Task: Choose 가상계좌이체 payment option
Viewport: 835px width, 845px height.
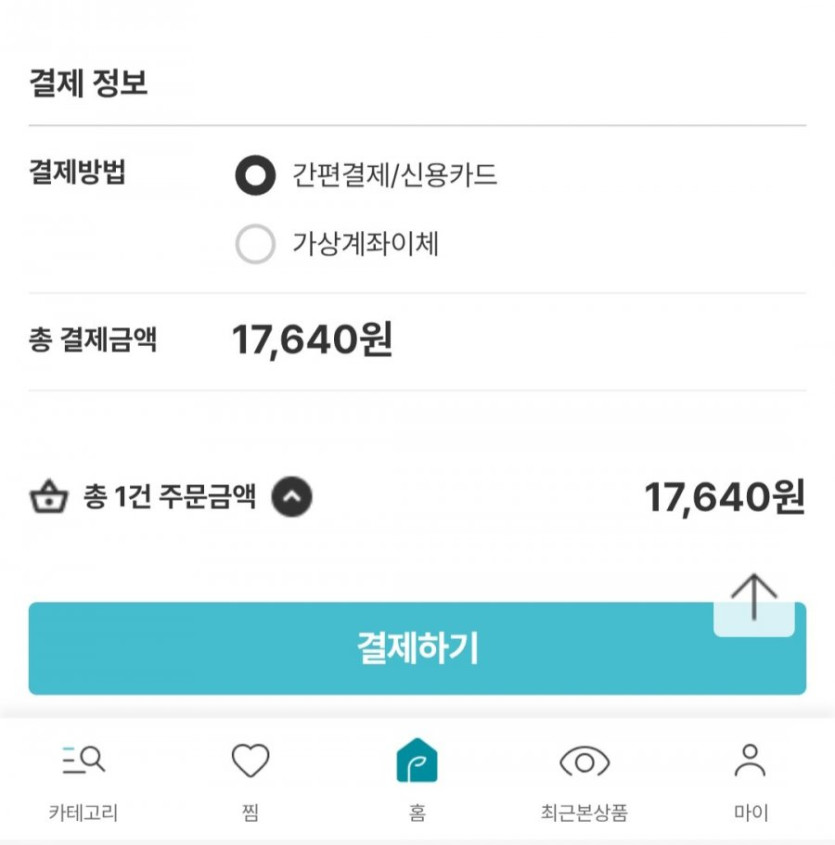Action: [x=255, y=244]
